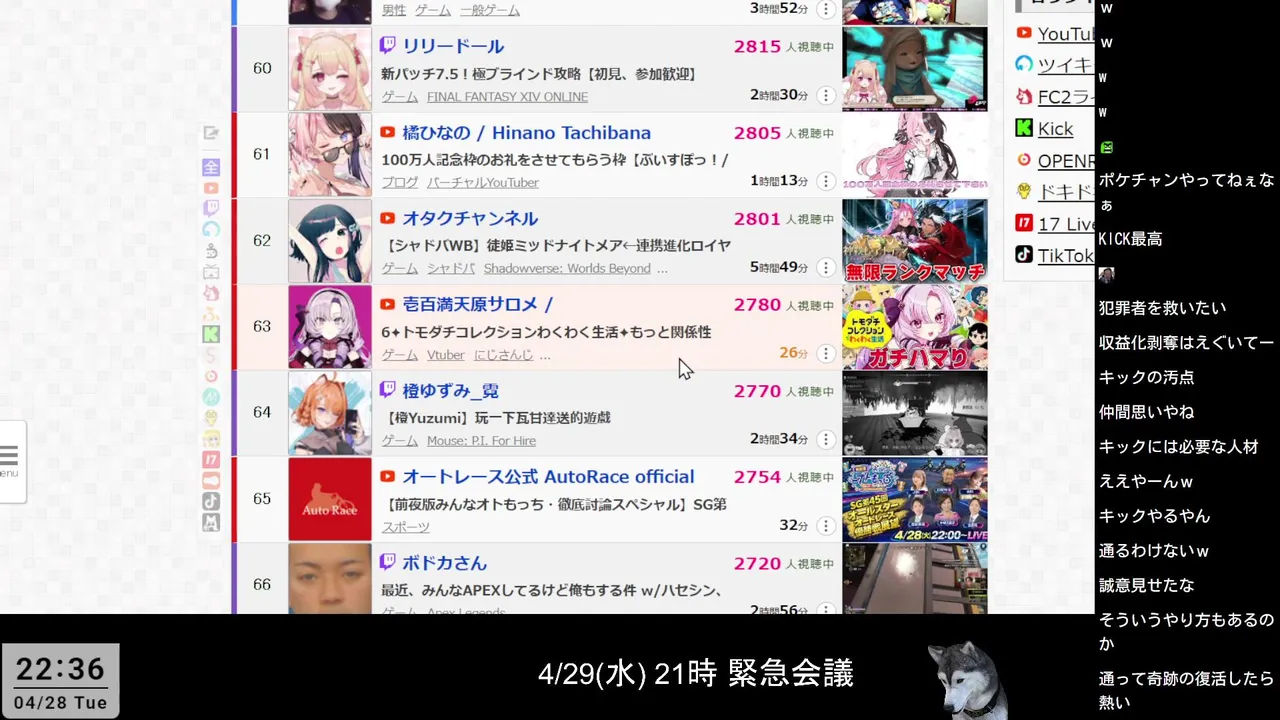Open the バーチャルYouTuber tag link
This screenshot has width=1280, height=720.
coord(483,183)
